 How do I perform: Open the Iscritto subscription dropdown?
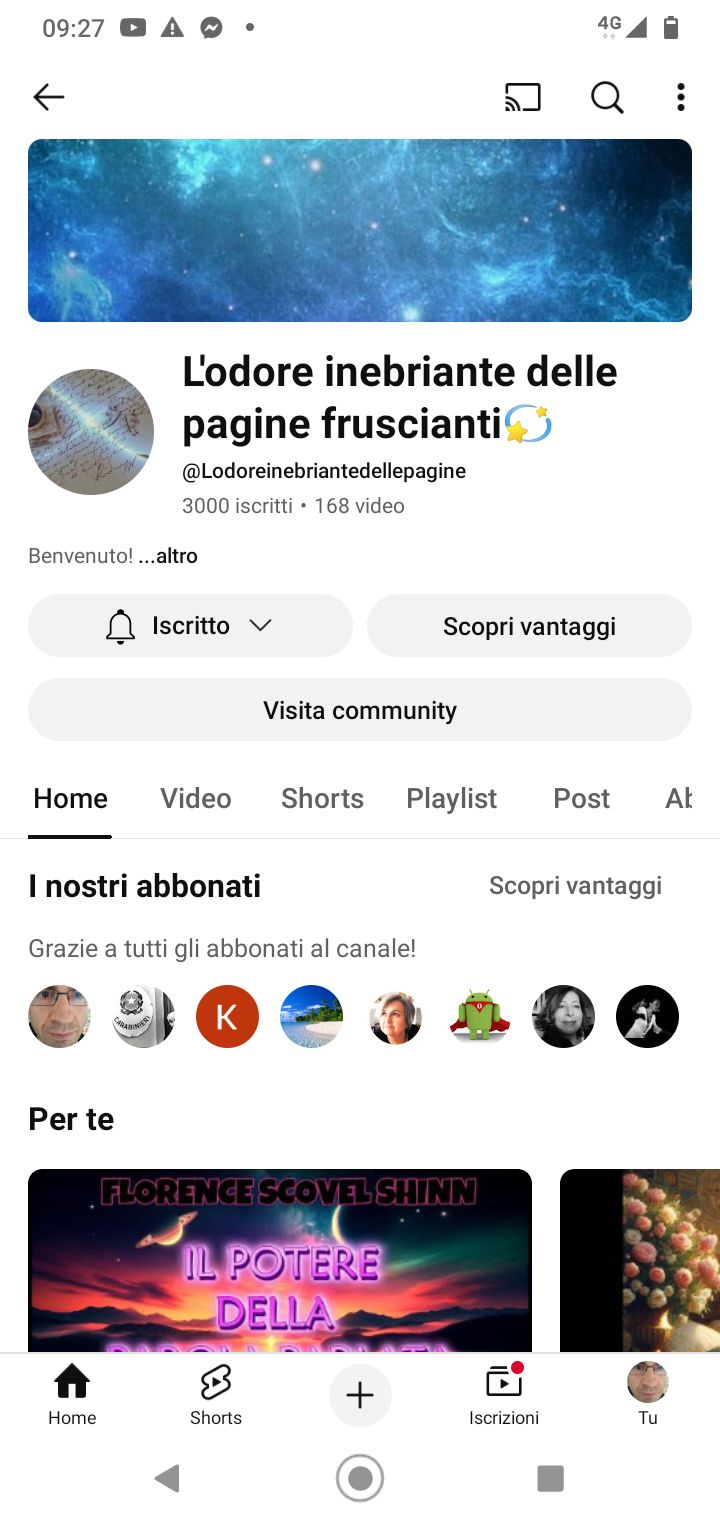point(190,626)
